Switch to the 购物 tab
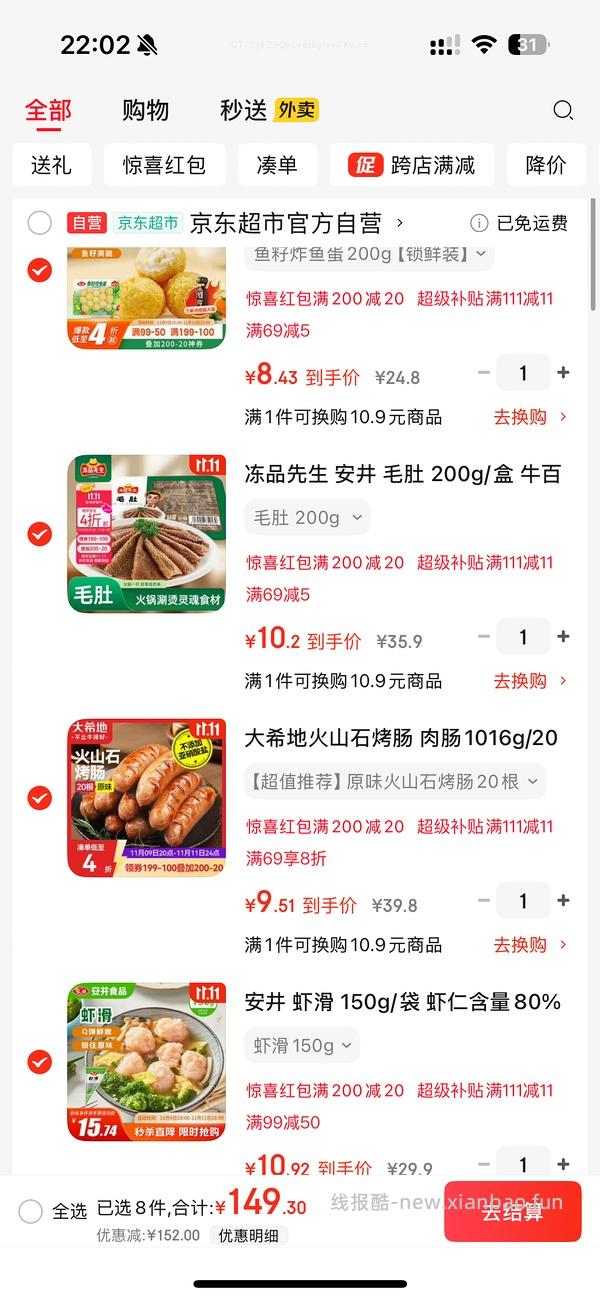The width and height of the screenshot is (600, 1300). click(x=146, y=110)
